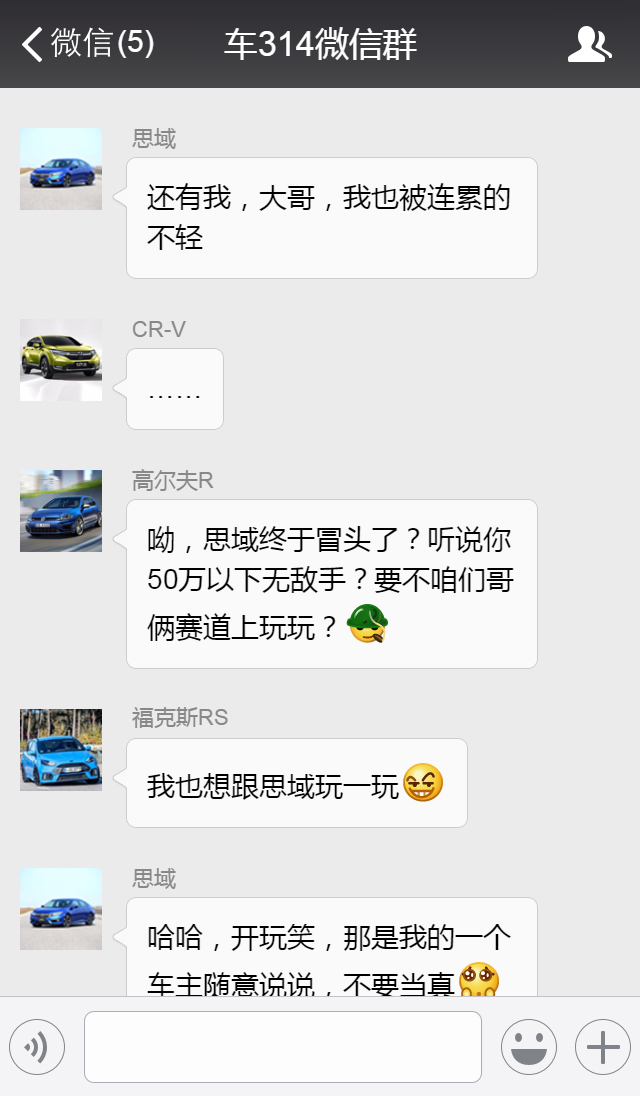Switch to voice message input

(37, 1047)
